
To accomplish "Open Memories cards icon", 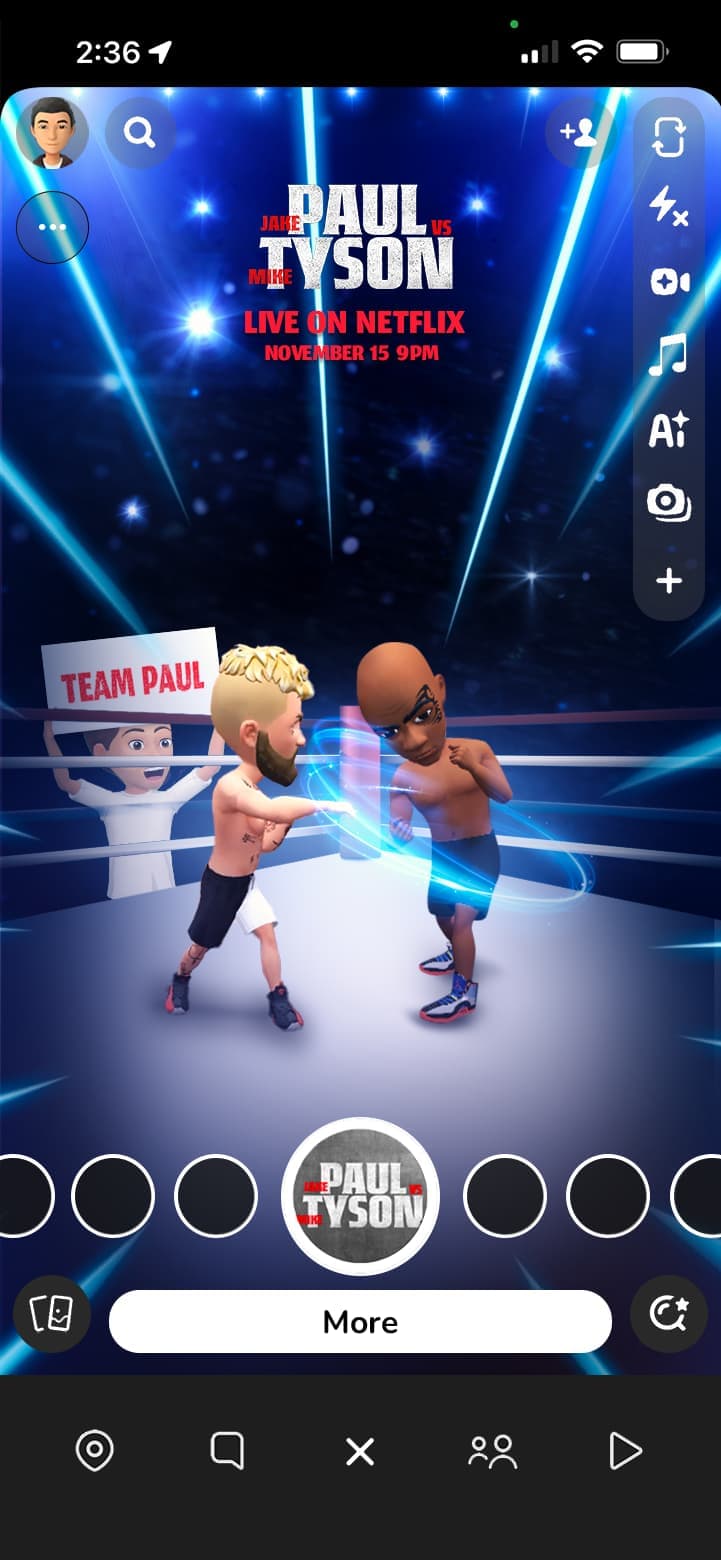I will 51,1314.
